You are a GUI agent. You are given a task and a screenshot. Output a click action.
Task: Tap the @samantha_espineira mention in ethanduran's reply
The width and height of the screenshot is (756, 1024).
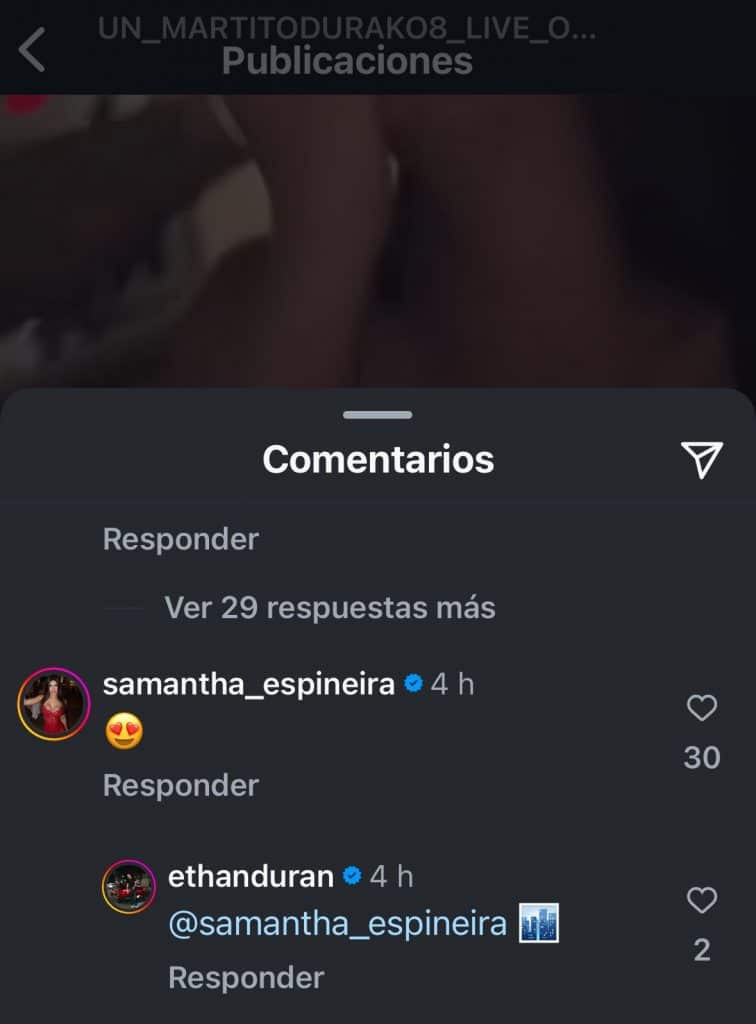click(x=338, y=925)
